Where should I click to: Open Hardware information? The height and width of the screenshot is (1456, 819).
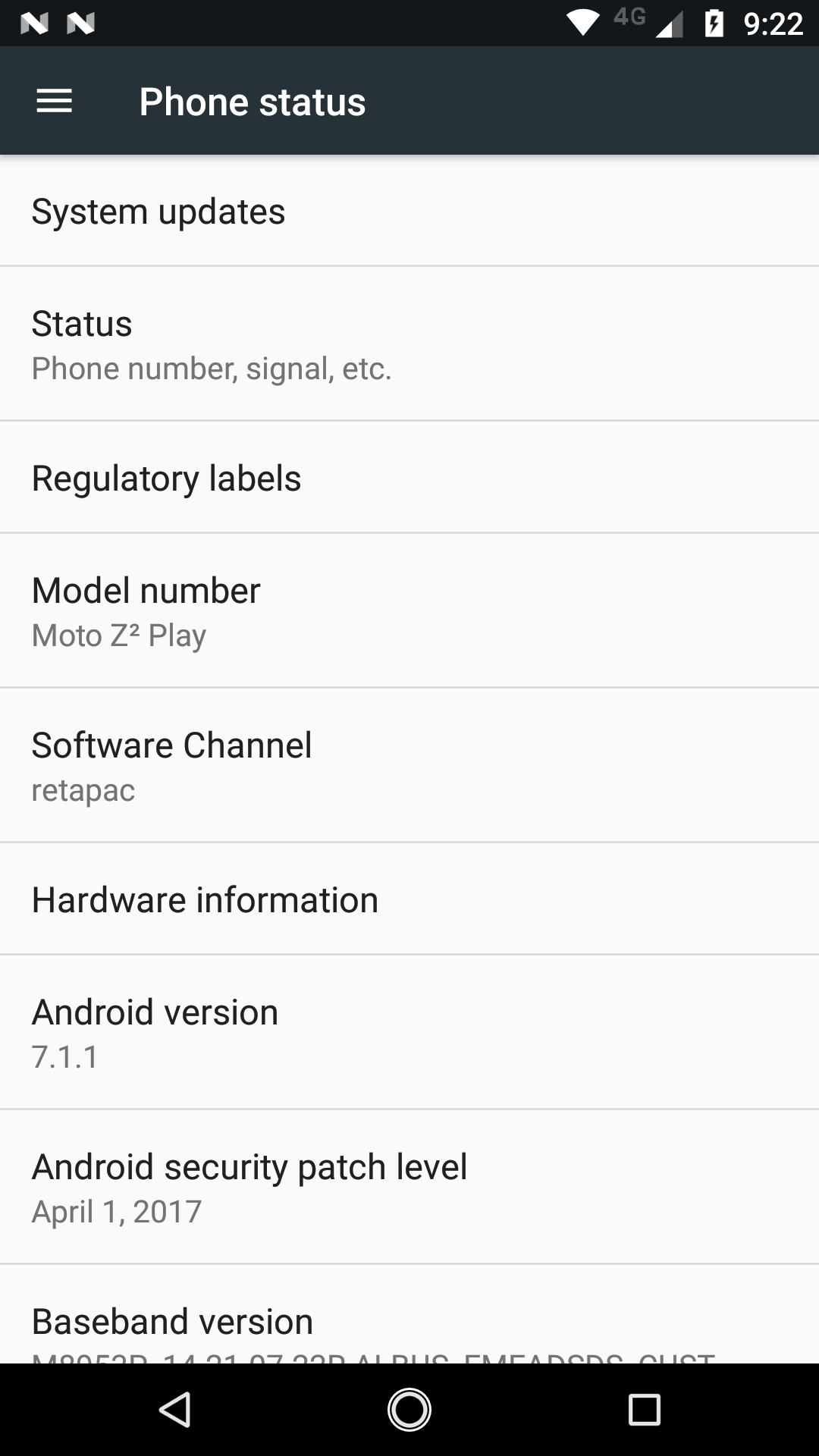409,899
